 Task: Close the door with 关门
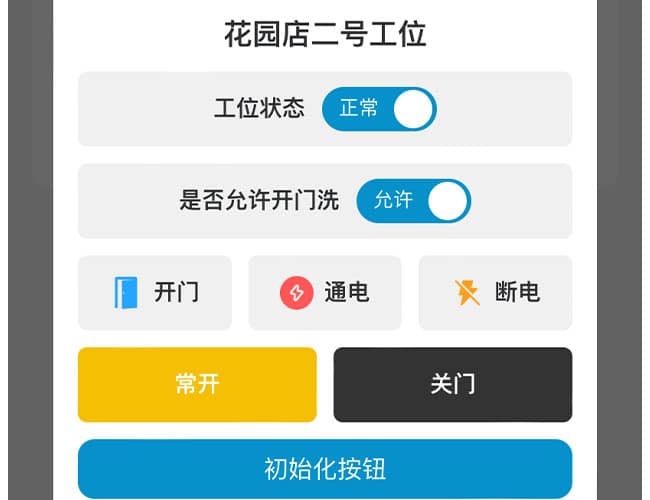tap(452, 384)
